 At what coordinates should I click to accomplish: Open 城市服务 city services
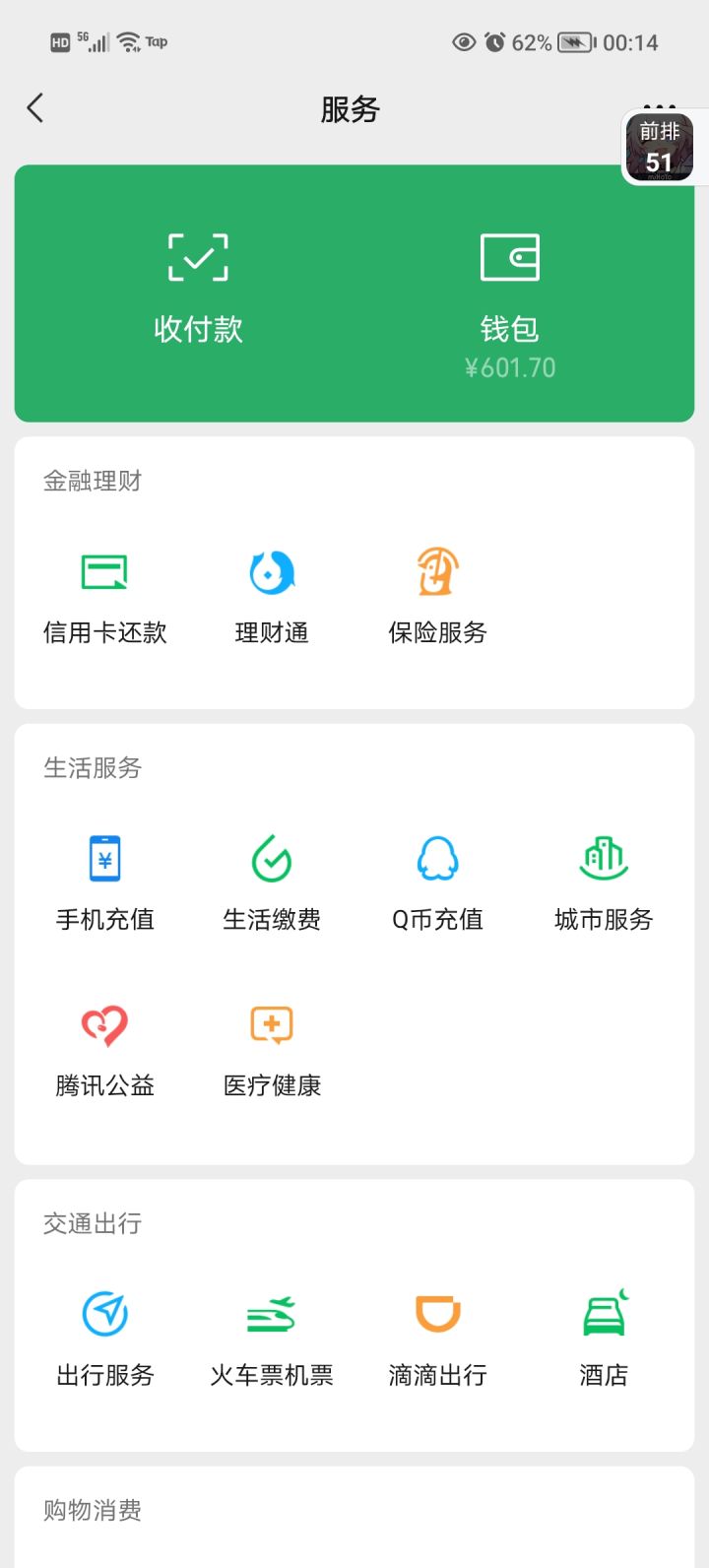(x=604, y=882)
